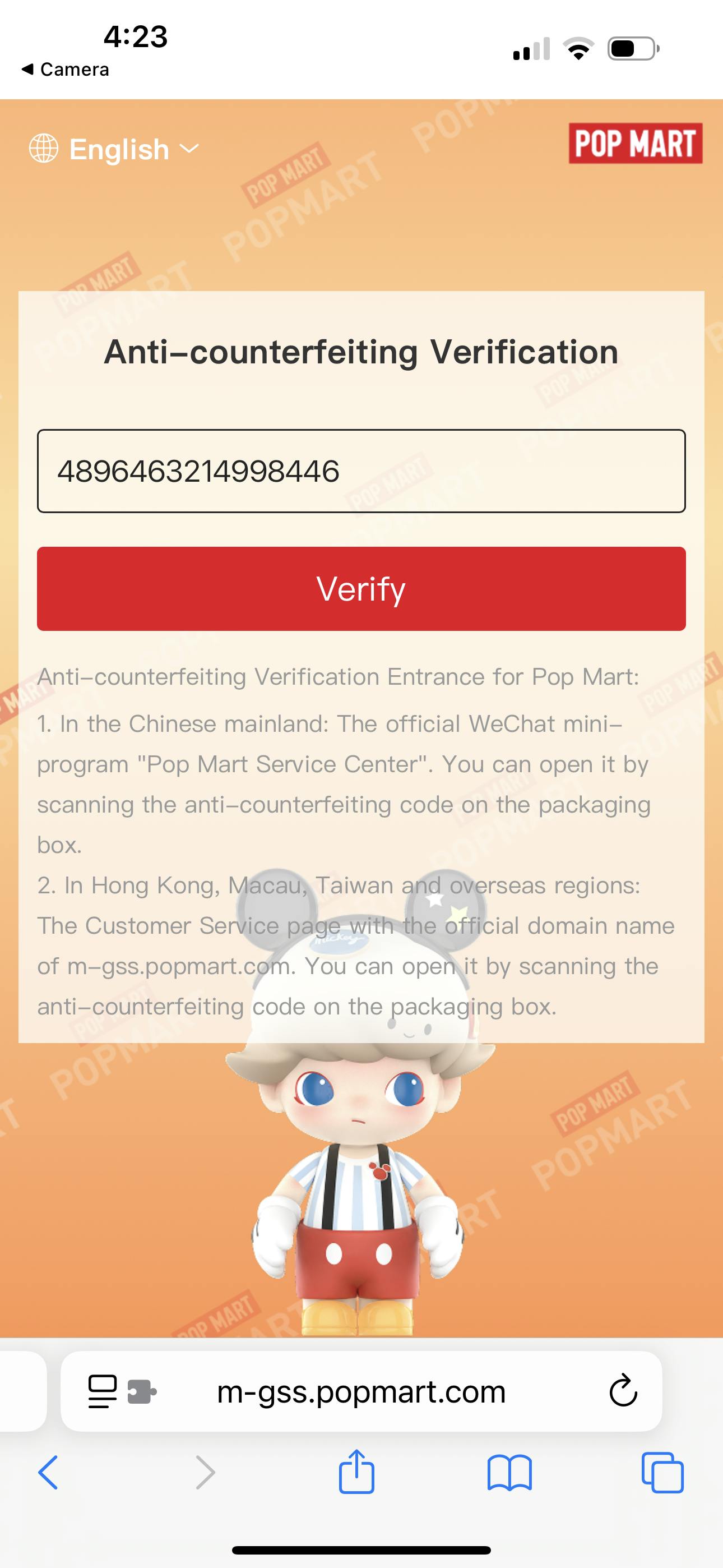Open Safari bookmarks
723x1568 pixels.
pyautogui.click(x=509, y=1473)
